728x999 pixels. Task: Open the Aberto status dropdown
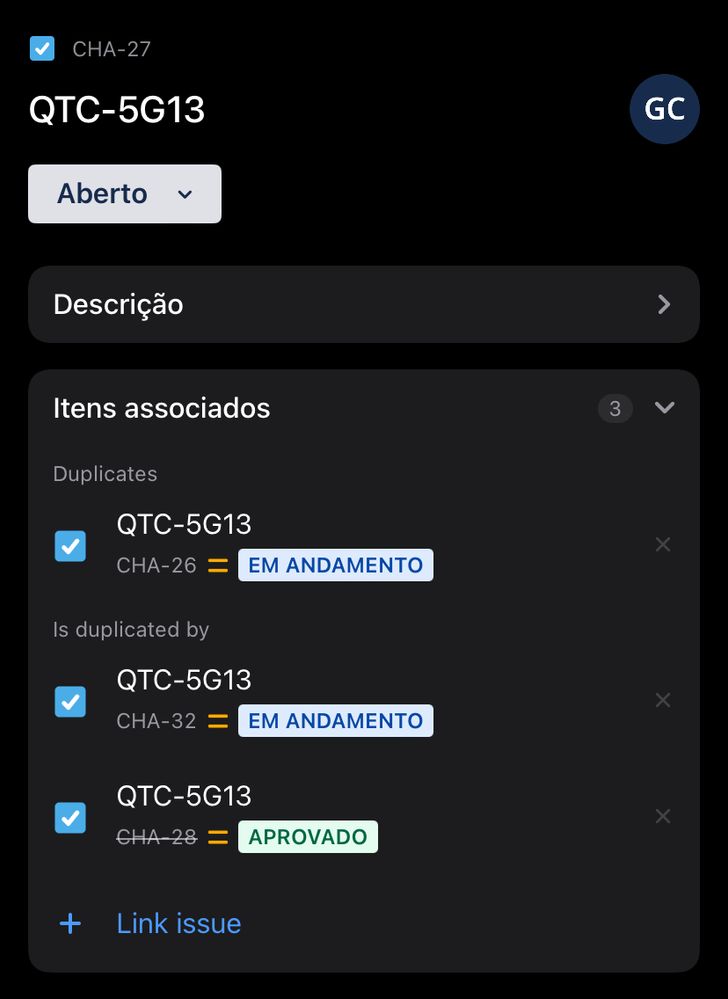coord(124,194)
